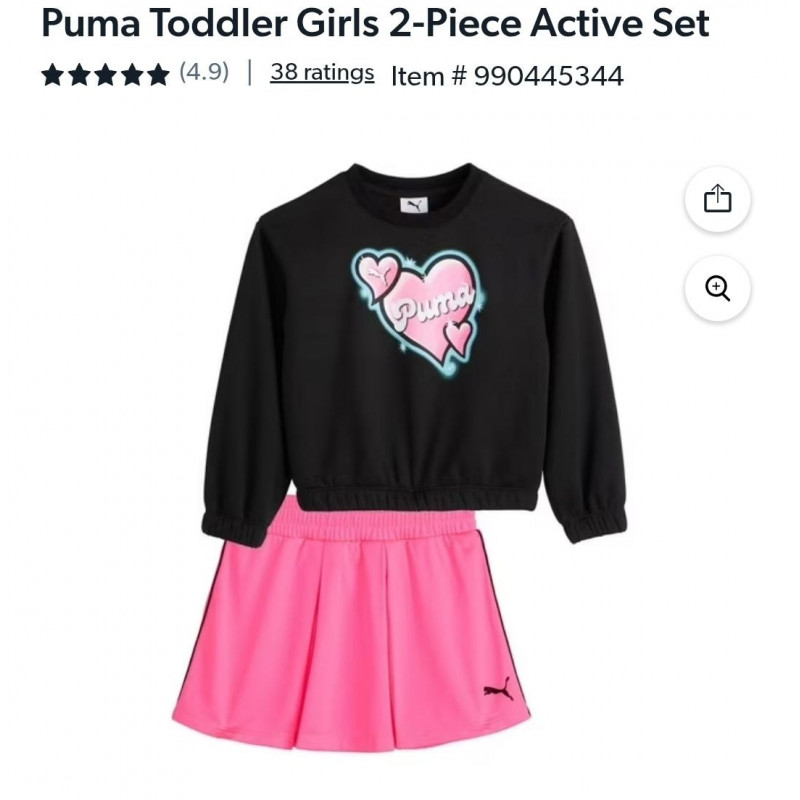Zoom in on the product image
Image resolution: width=800 pixels, height=800 pixels.
coord(717,288)
